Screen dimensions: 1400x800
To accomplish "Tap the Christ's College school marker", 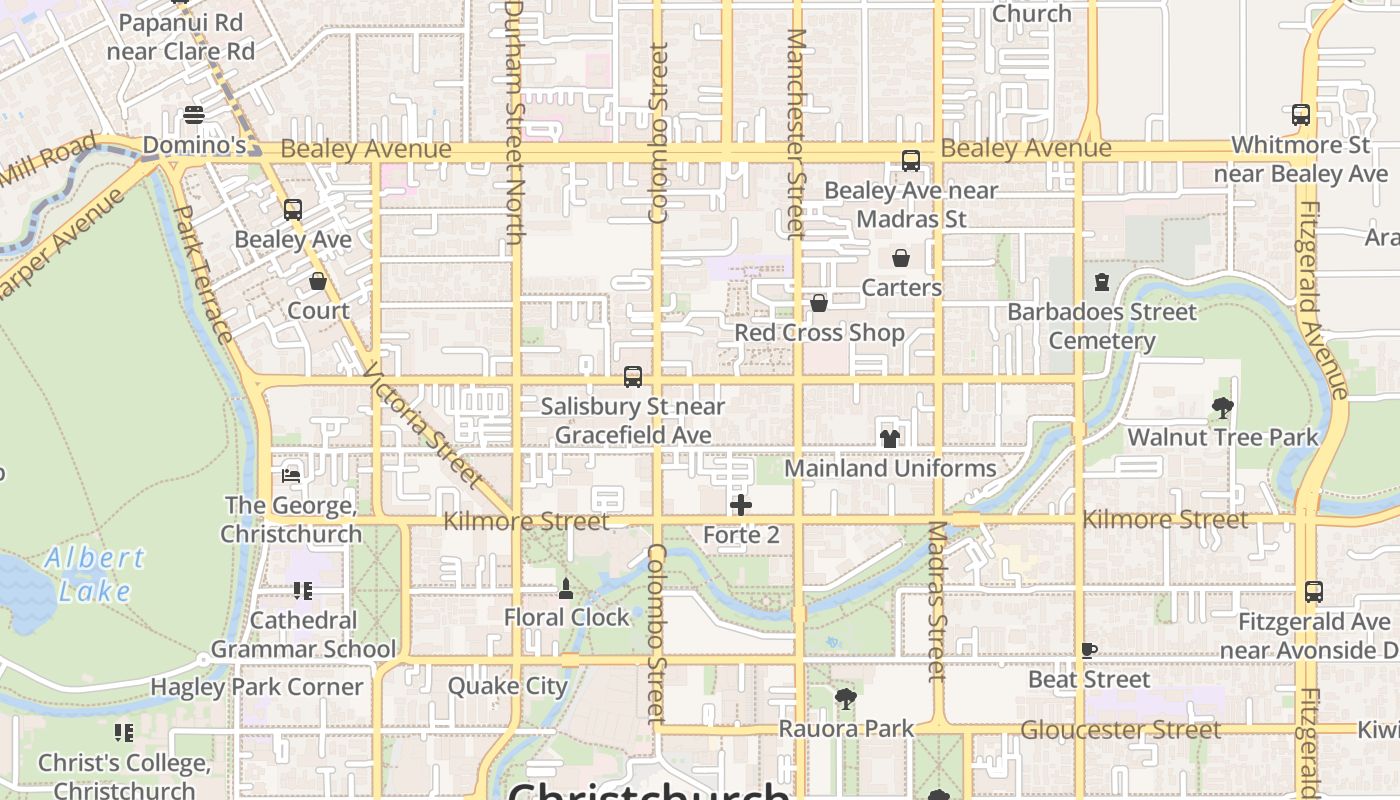I will click(124, 733).
